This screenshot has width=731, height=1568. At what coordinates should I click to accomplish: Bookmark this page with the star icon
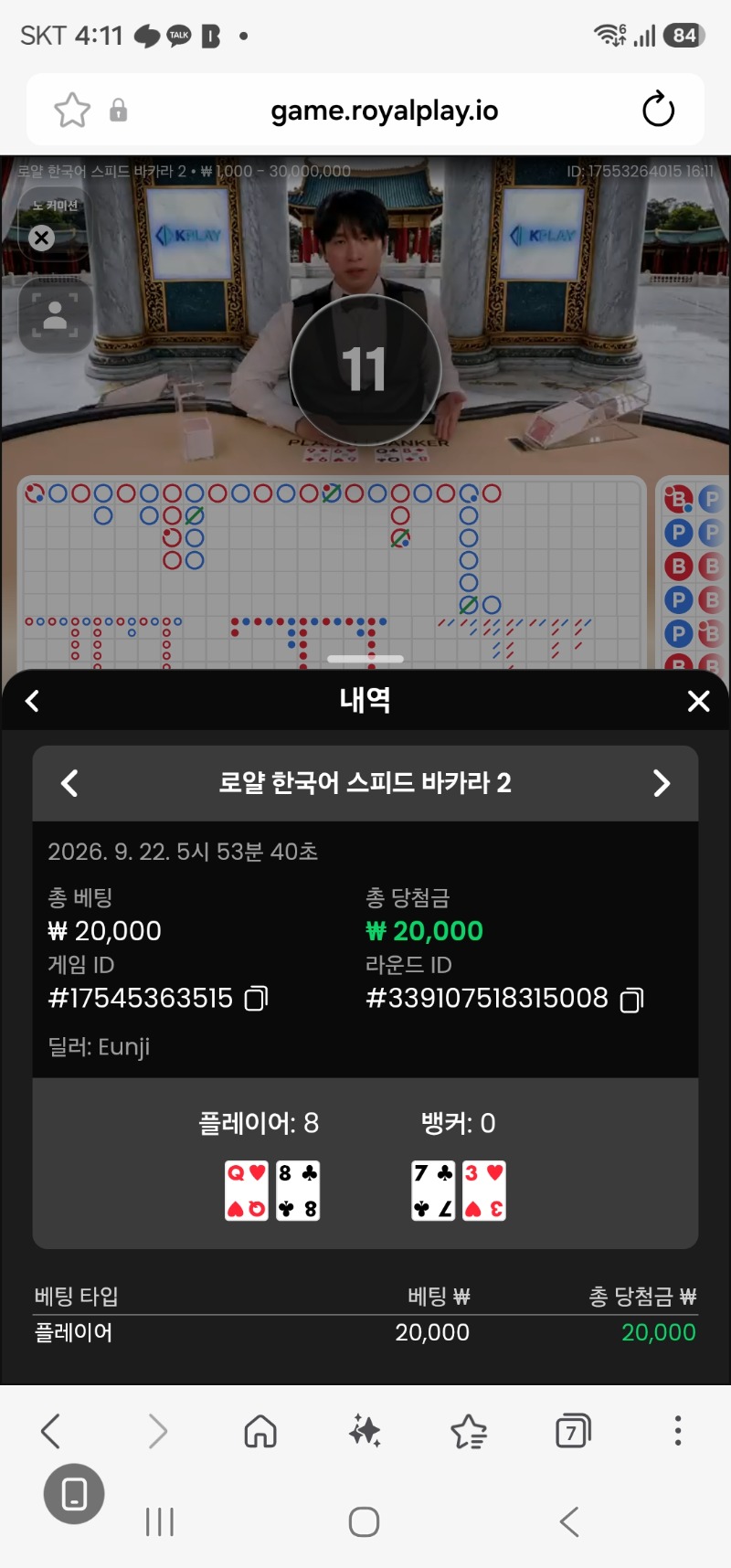(72, 111)
